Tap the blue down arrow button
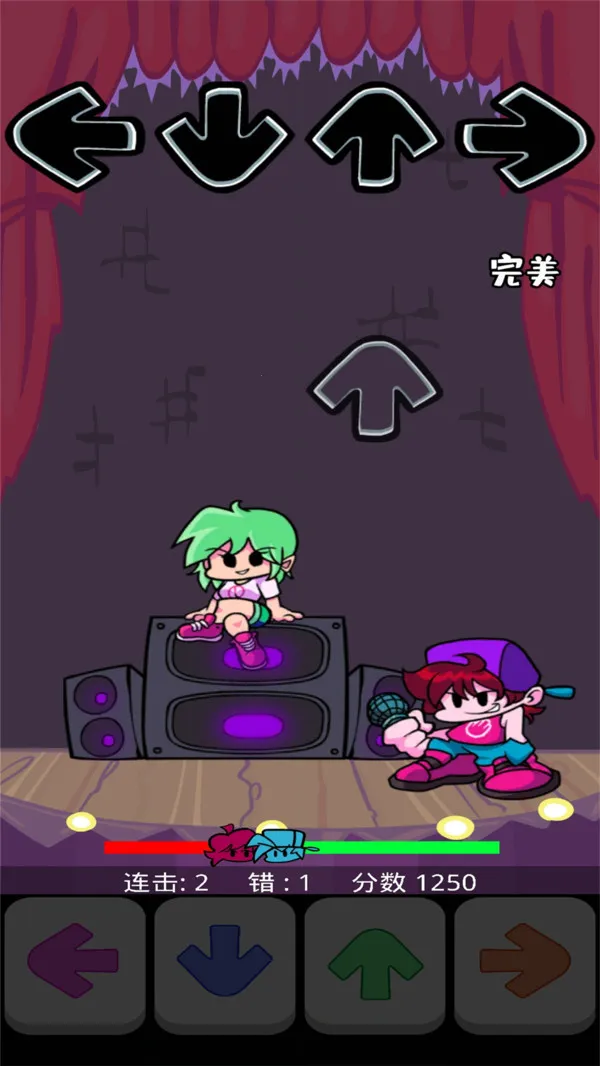600x1066 pixels. [x=224, y=964]
